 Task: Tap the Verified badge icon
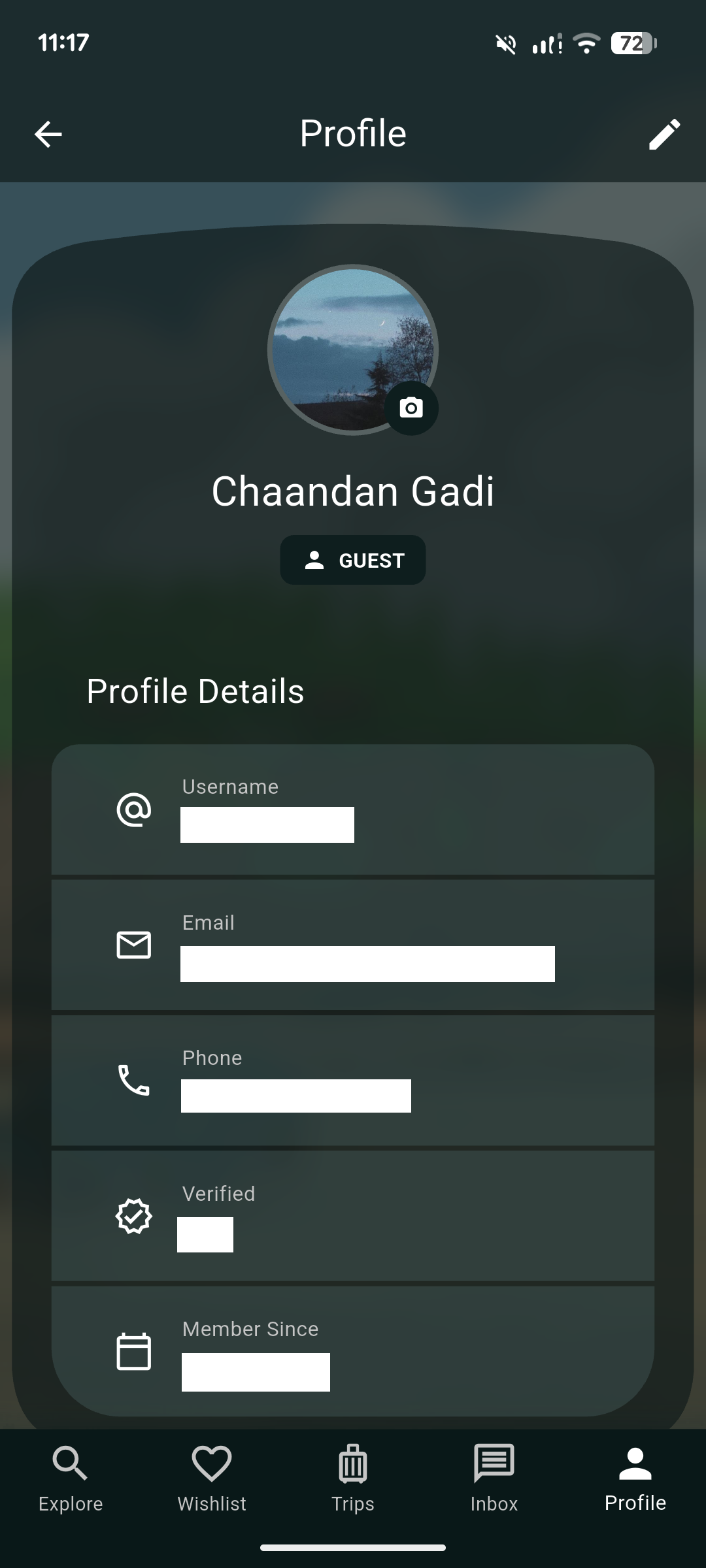click(134, 1215)
